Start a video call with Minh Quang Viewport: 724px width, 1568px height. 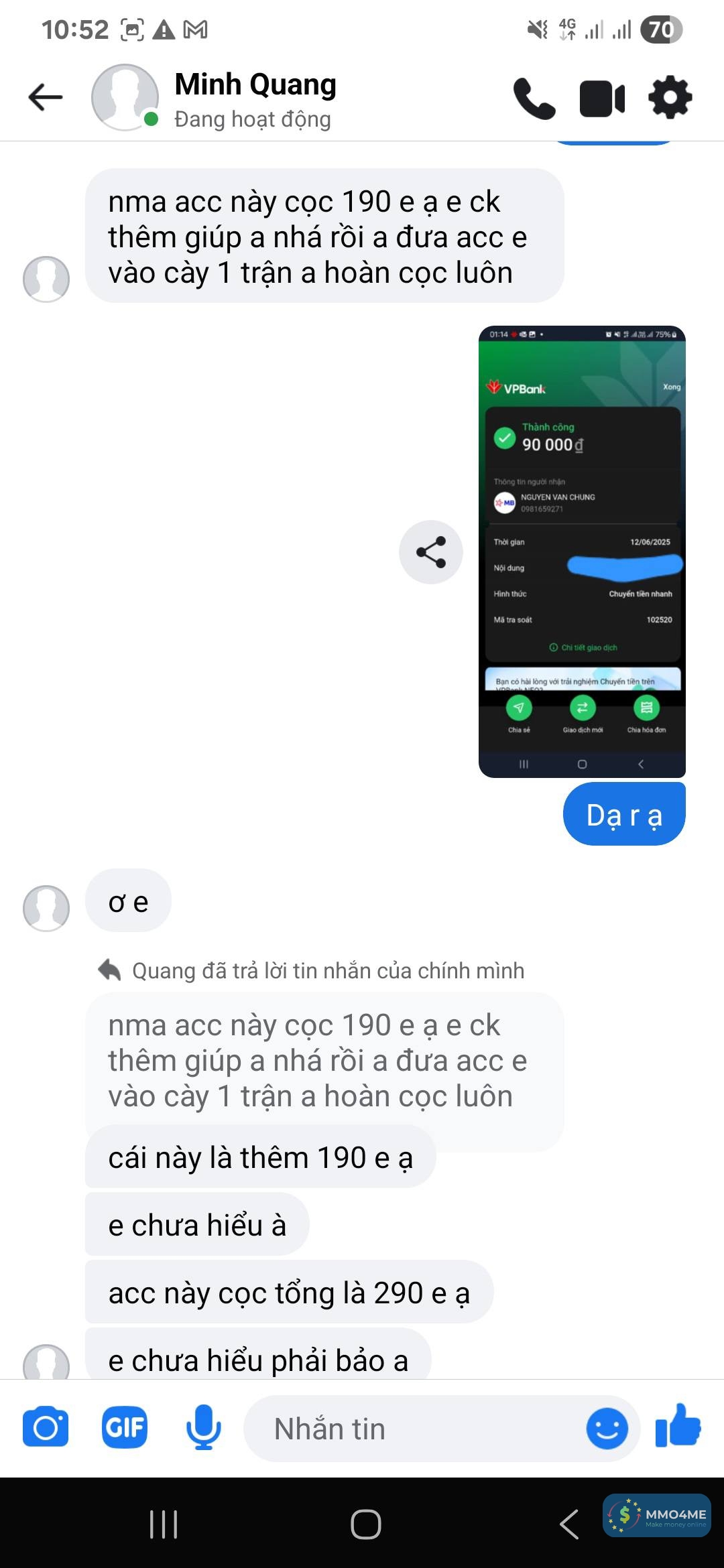(602, 99)
